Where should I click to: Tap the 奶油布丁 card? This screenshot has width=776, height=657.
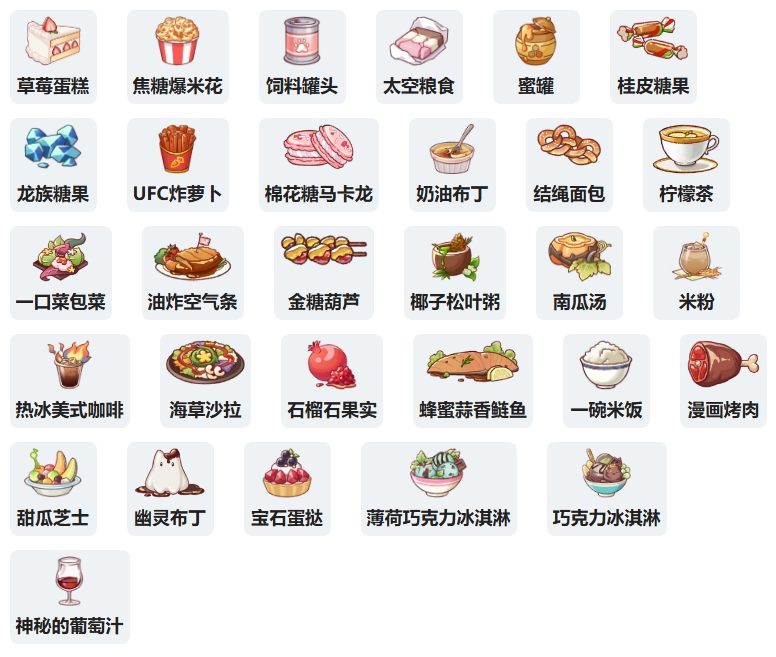452,165
